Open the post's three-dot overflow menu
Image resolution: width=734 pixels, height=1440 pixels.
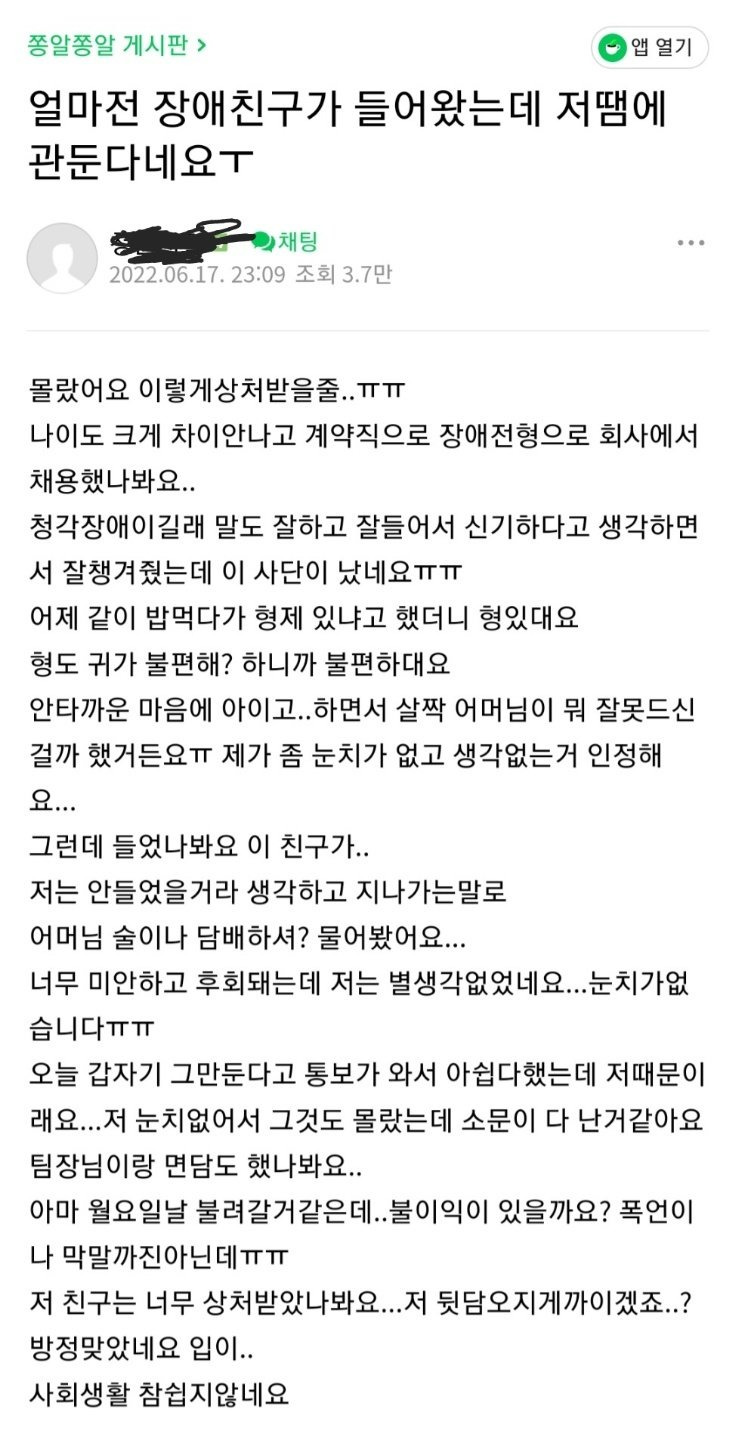click(x=691, y=243)
